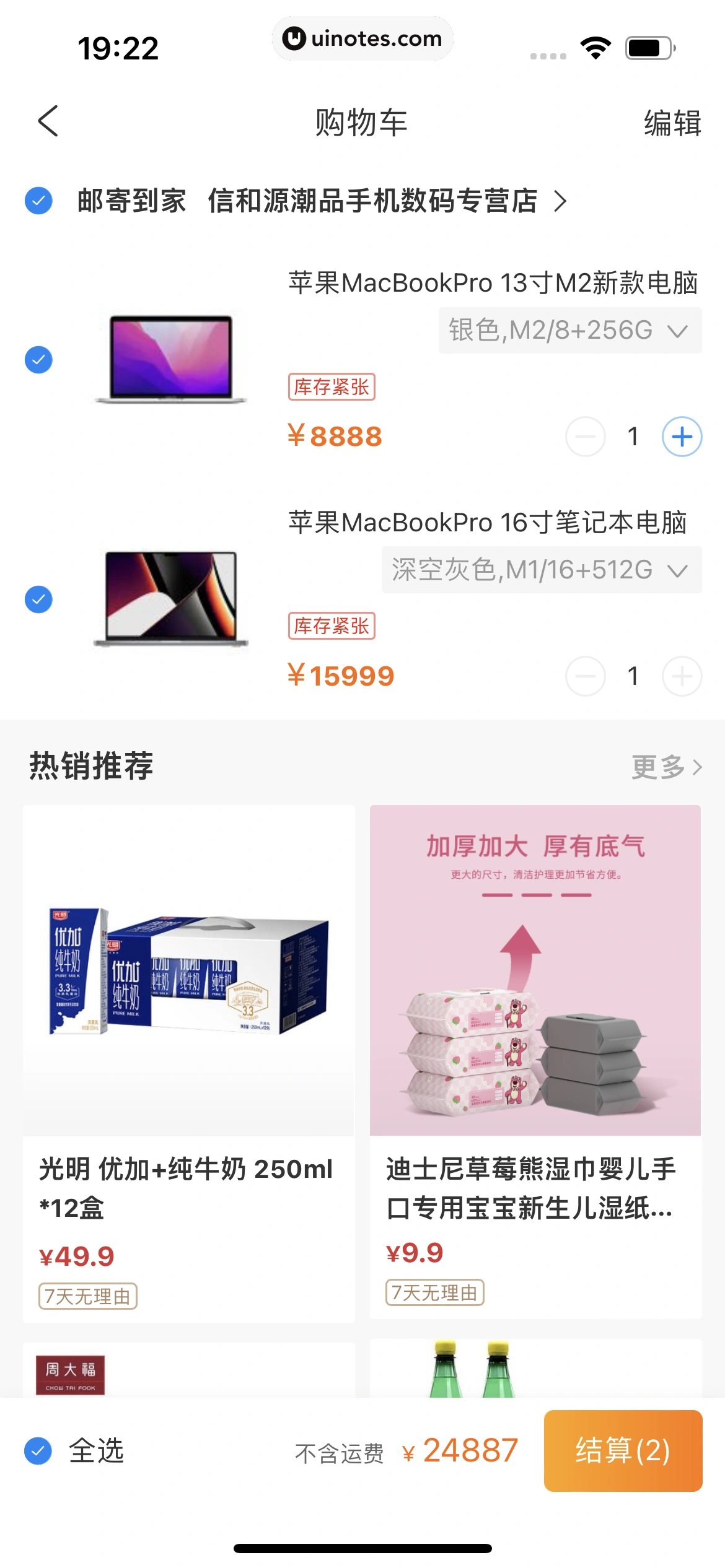The height and width of the screenshot is (1568, 725).
Task: Check out with 结算(2)
Action: coord(623,1450)
